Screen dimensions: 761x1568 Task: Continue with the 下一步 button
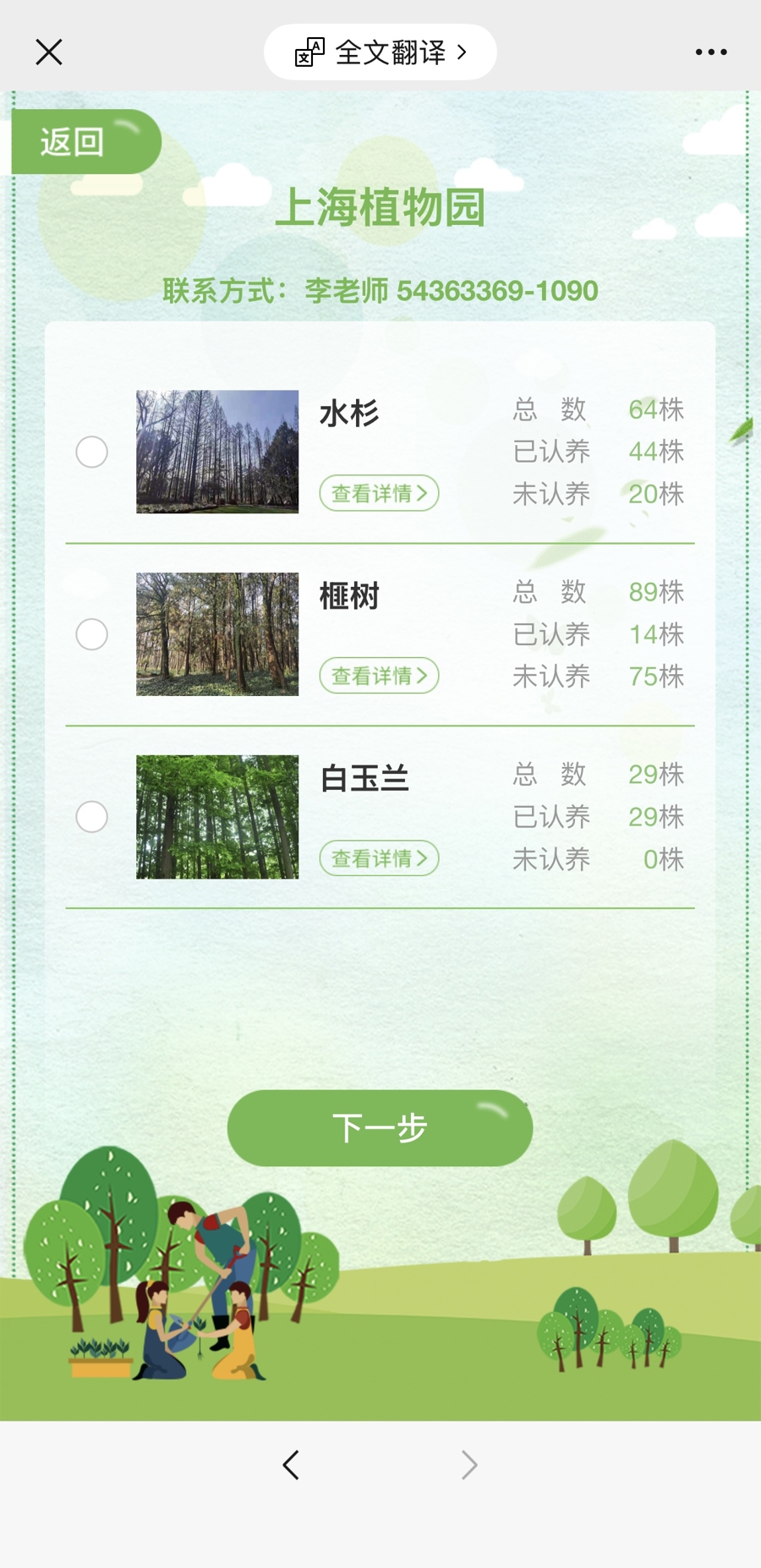click(x=380, y=1128)
